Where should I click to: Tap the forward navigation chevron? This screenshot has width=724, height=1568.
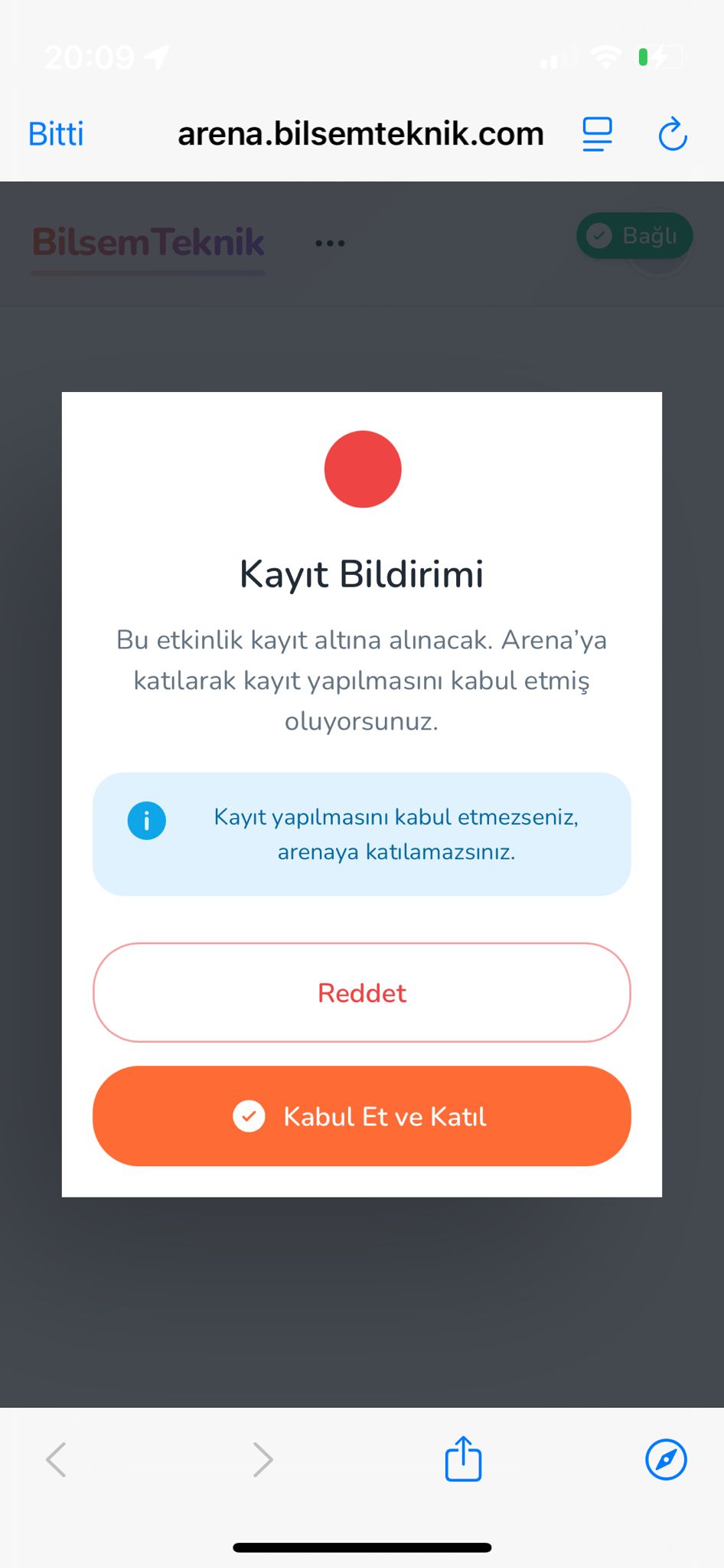[263, 1459]
